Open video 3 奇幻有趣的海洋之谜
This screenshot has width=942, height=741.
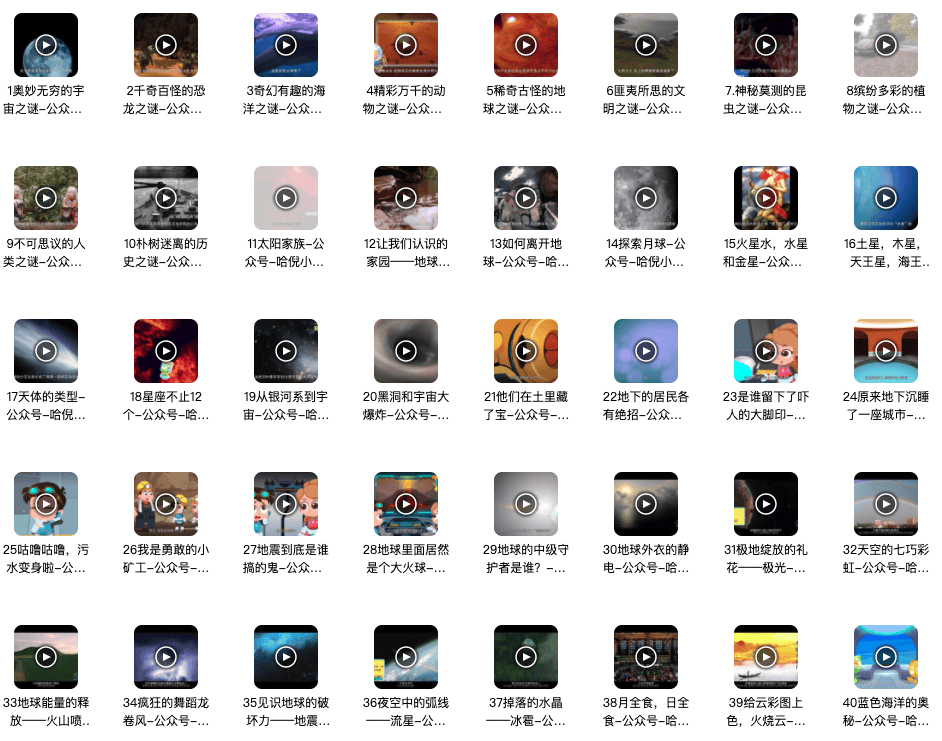tap(286, 45)
